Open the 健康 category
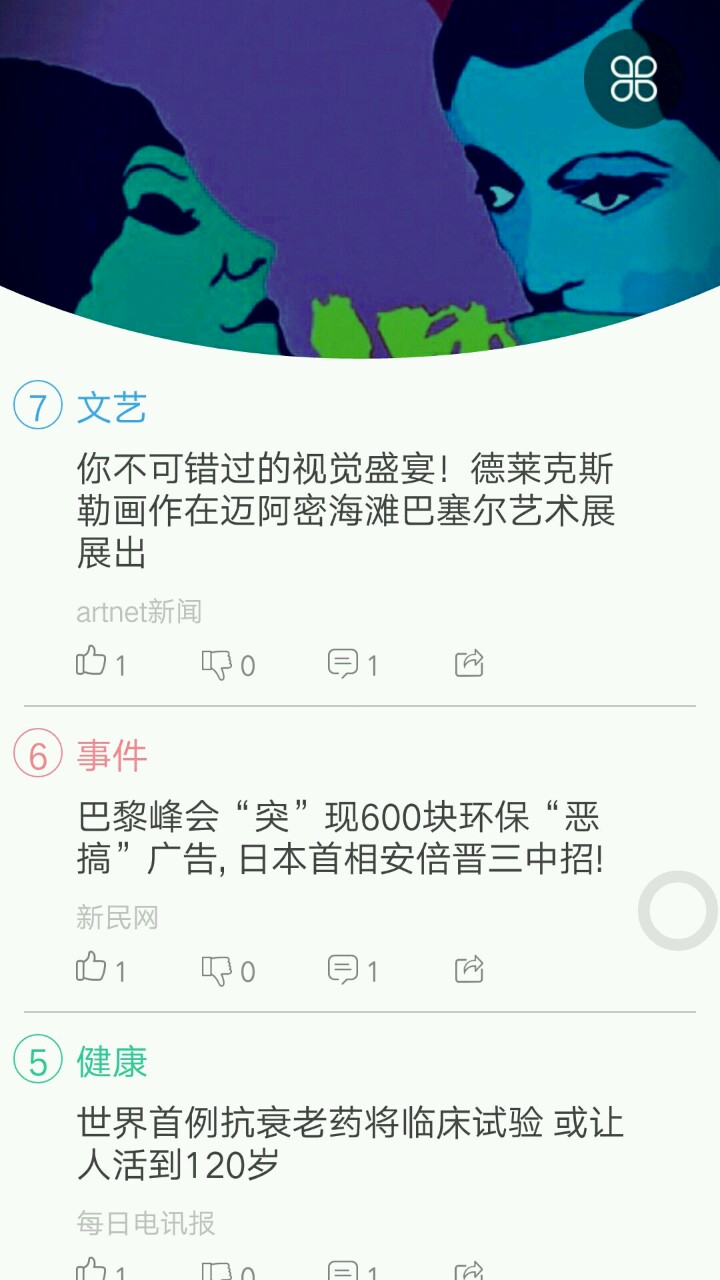This screenshot has height=1280, width=720. point(112,1062)
